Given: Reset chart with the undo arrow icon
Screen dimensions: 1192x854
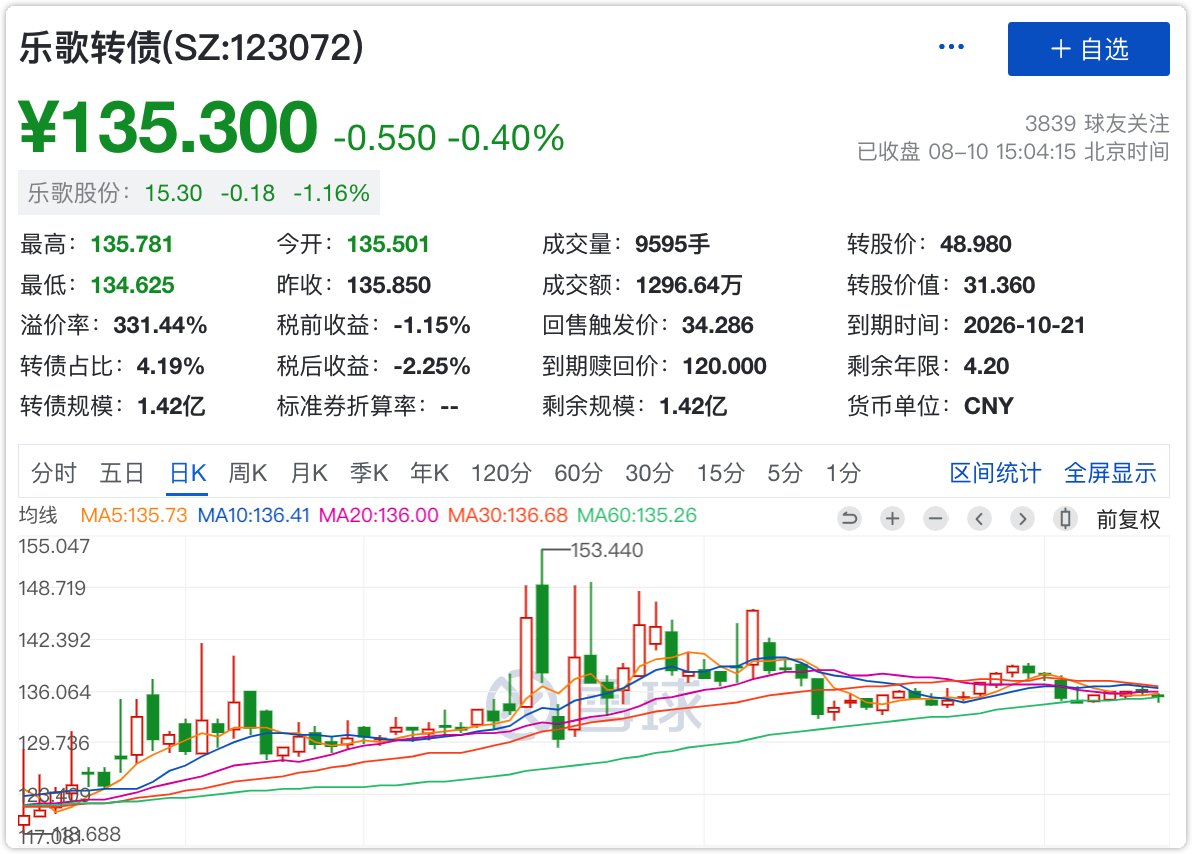Looking at the screenshot, I should (849, 518).
